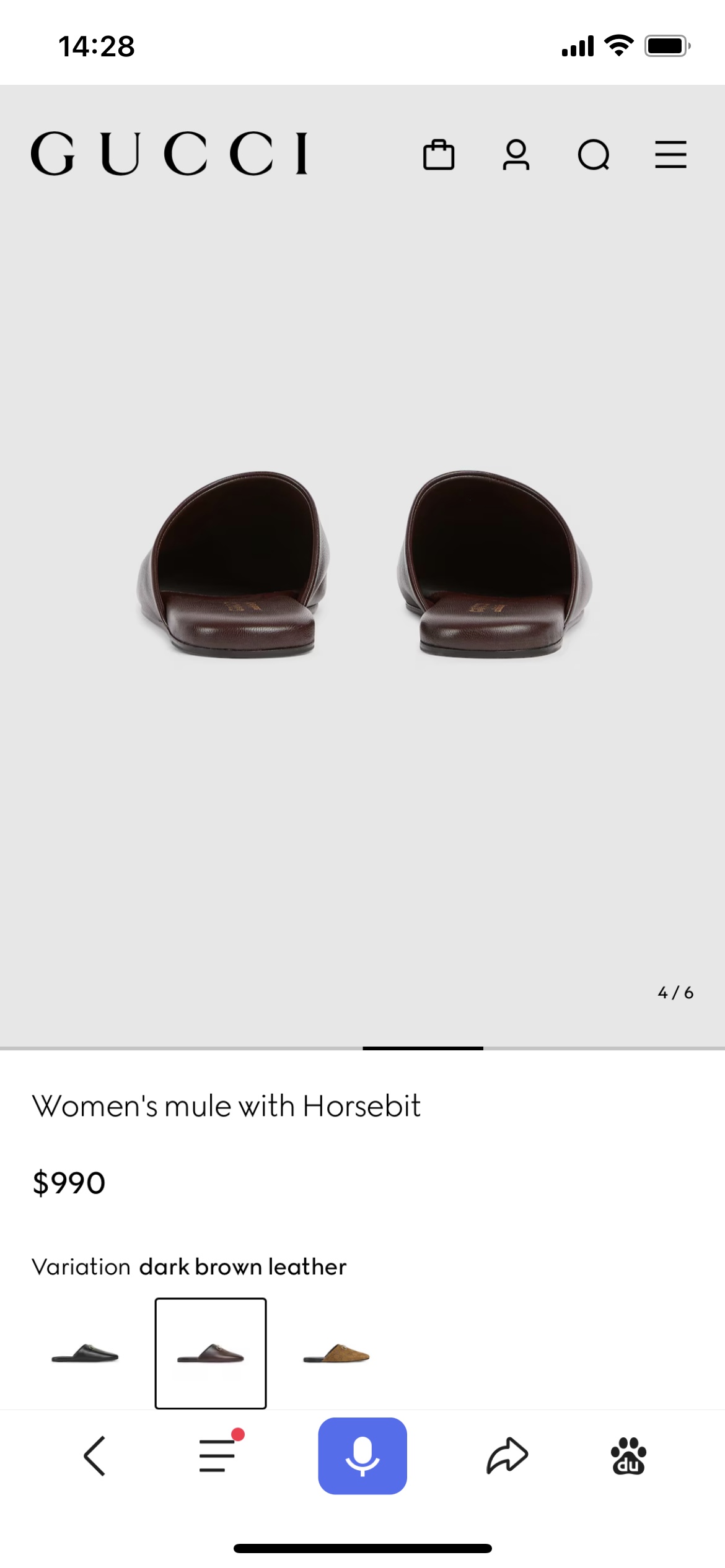Screen dimensions: 725x1568
Task: Share this page
Action: coord(507,1455)
